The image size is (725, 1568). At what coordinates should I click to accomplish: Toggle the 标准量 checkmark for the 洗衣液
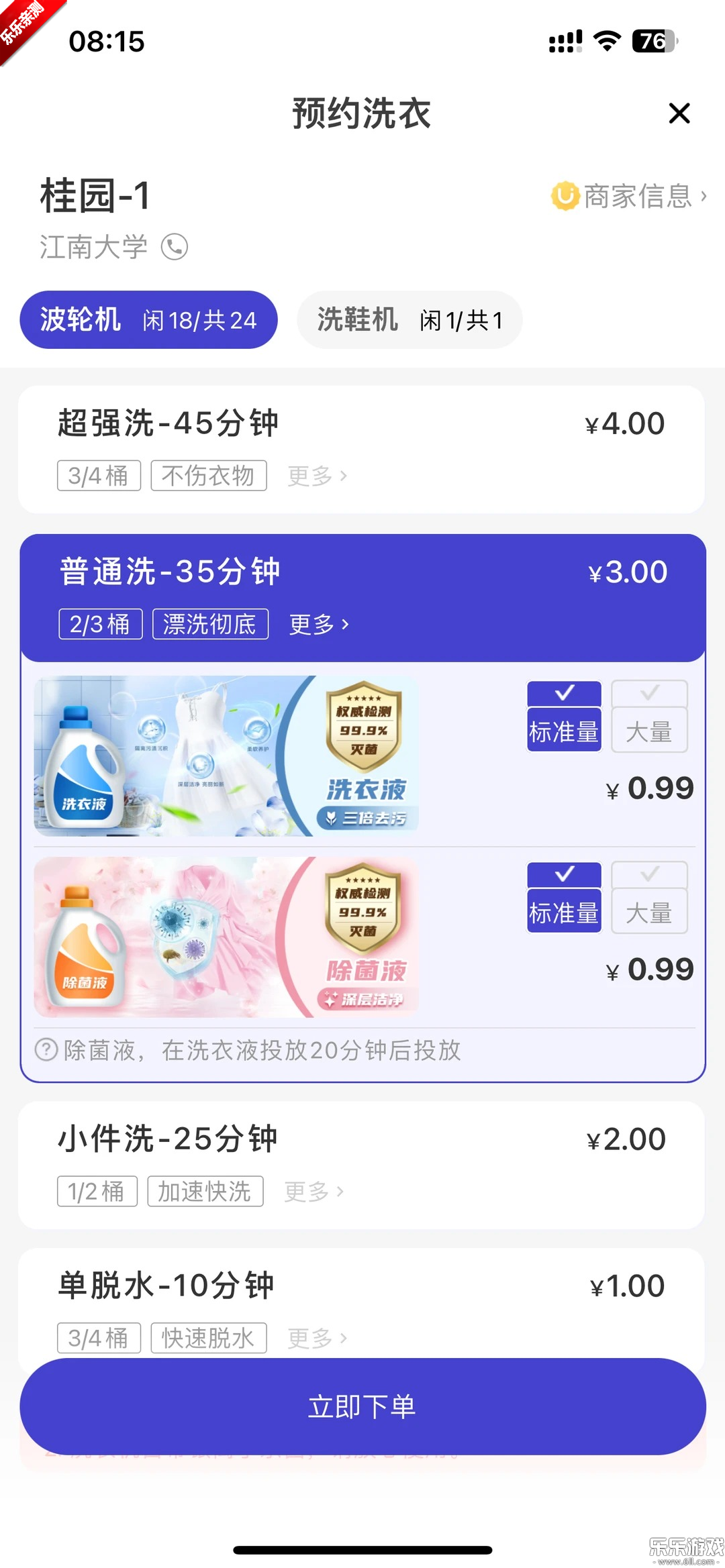pos(563,693)
